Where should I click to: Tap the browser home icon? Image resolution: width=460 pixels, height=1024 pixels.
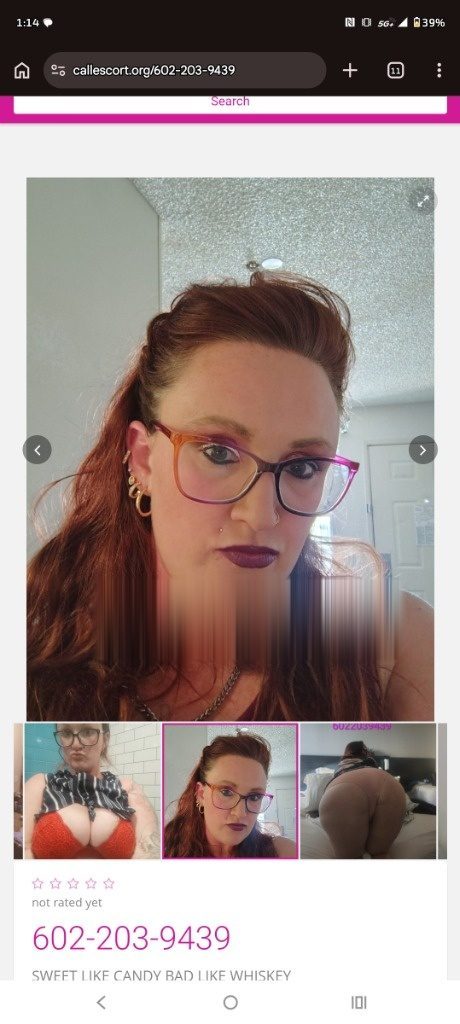pos(22,71)
